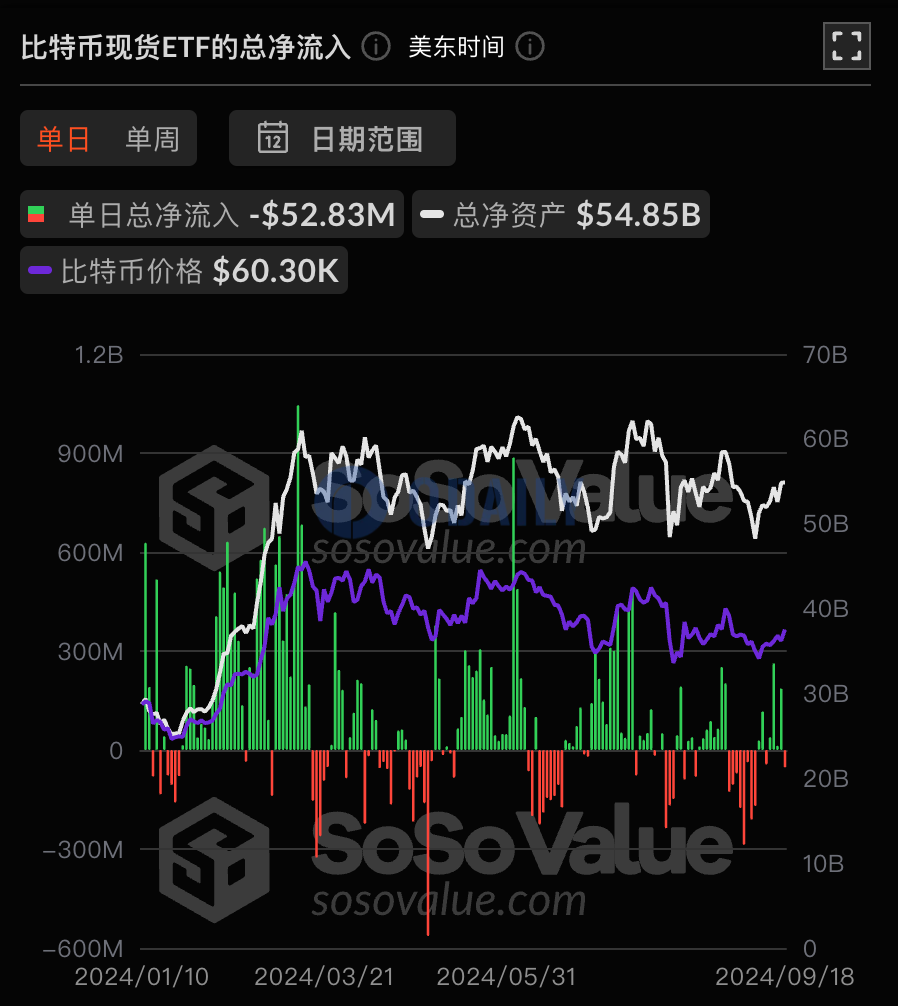Open fullscreen chart view
Image resolution: width=898 pixels, height=1006 pixels.
846,46
